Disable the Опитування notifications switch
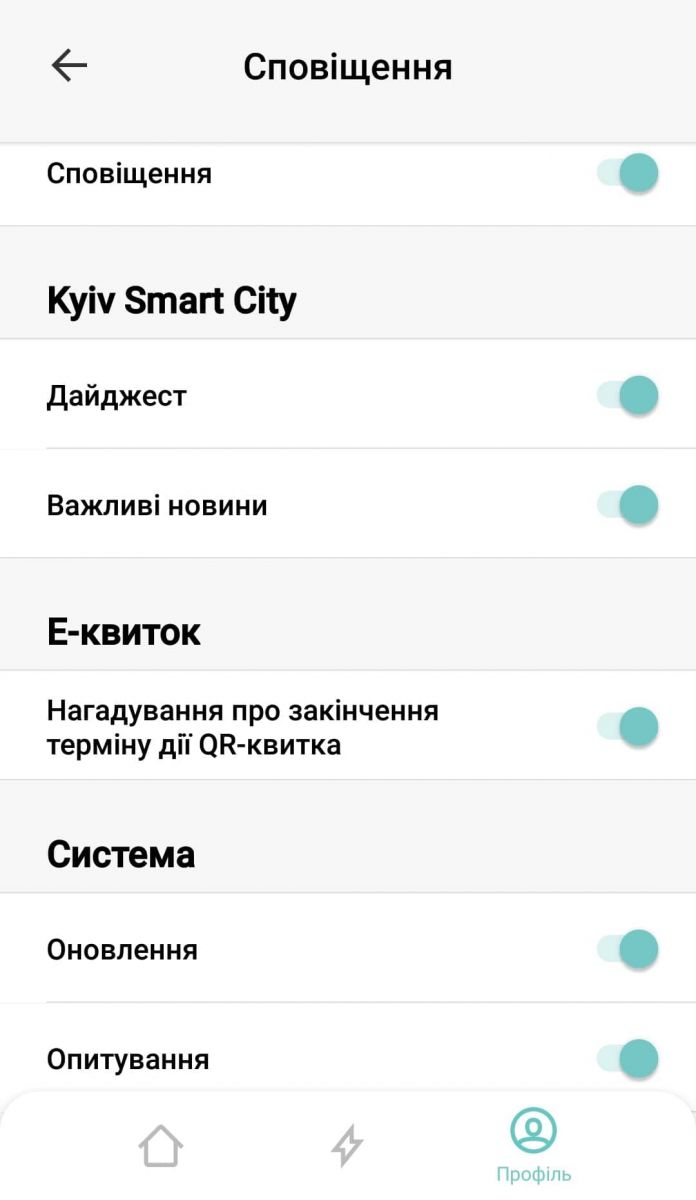 click(628, 1058)
